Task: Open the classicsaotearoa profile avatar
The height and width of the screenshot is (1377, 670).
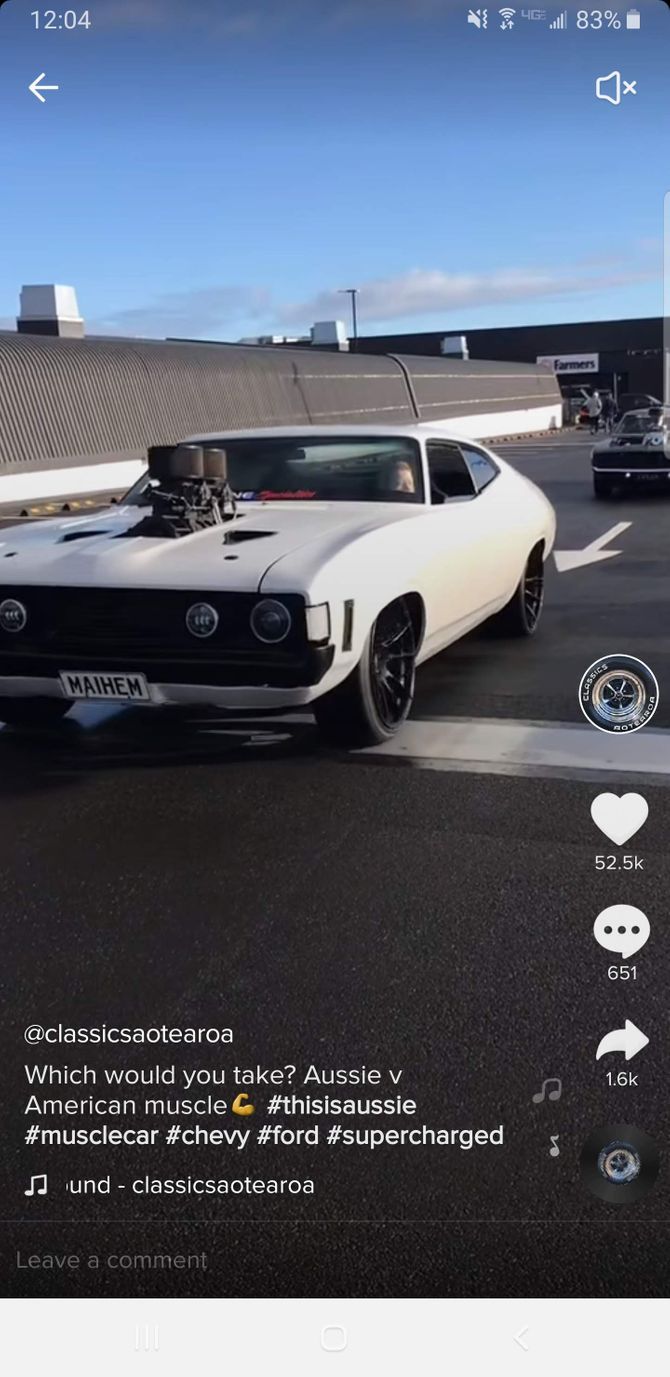Action: click(x=619, y=694)
